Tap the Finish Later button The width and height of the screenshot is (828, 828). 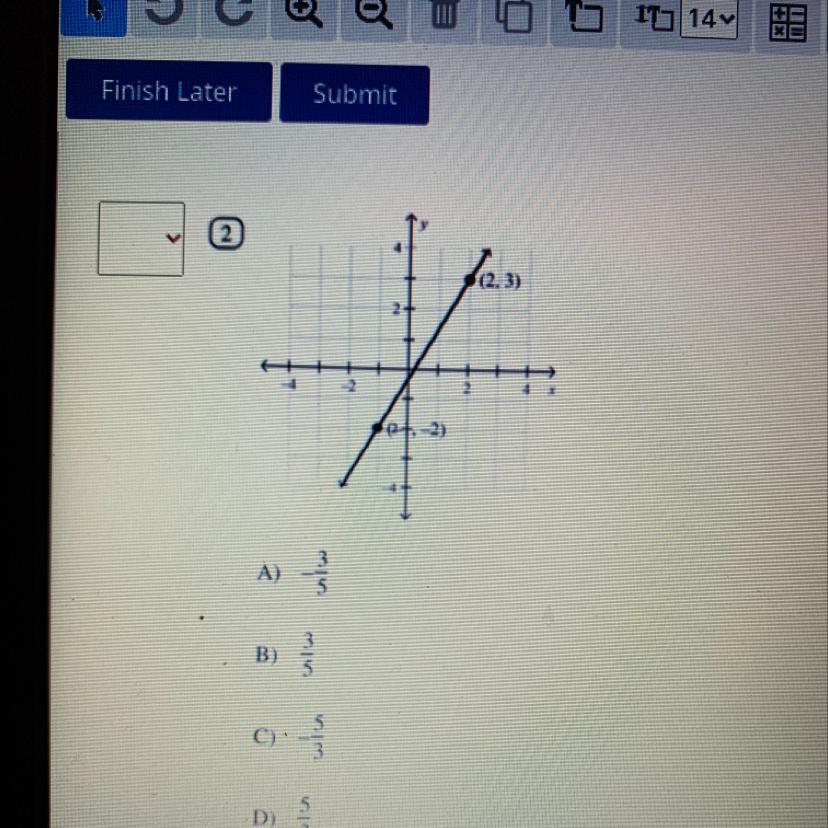click(x=168, y=92)
